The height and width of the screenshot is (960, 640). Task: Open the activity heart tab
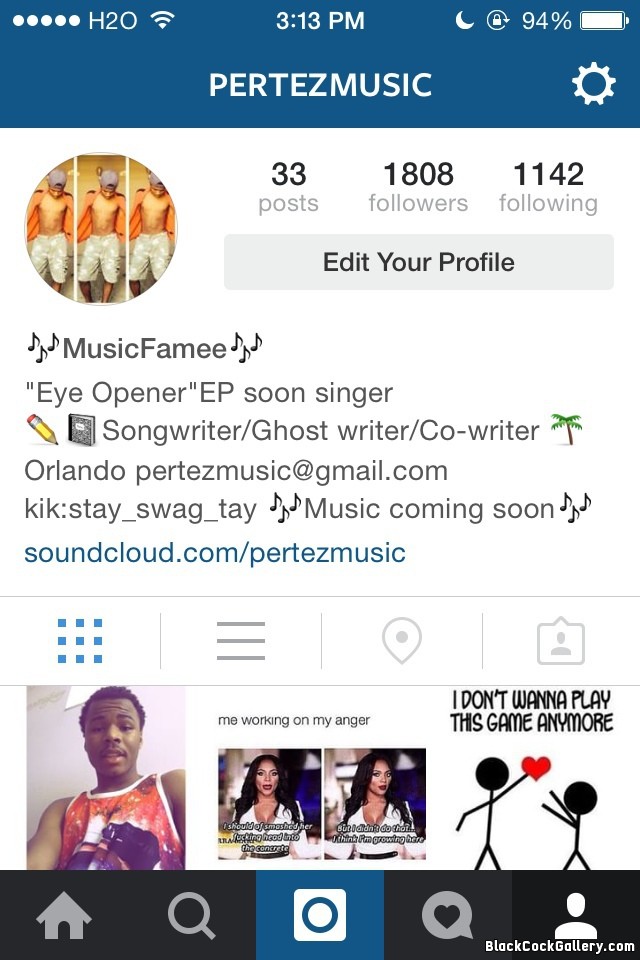click(447, 915)
